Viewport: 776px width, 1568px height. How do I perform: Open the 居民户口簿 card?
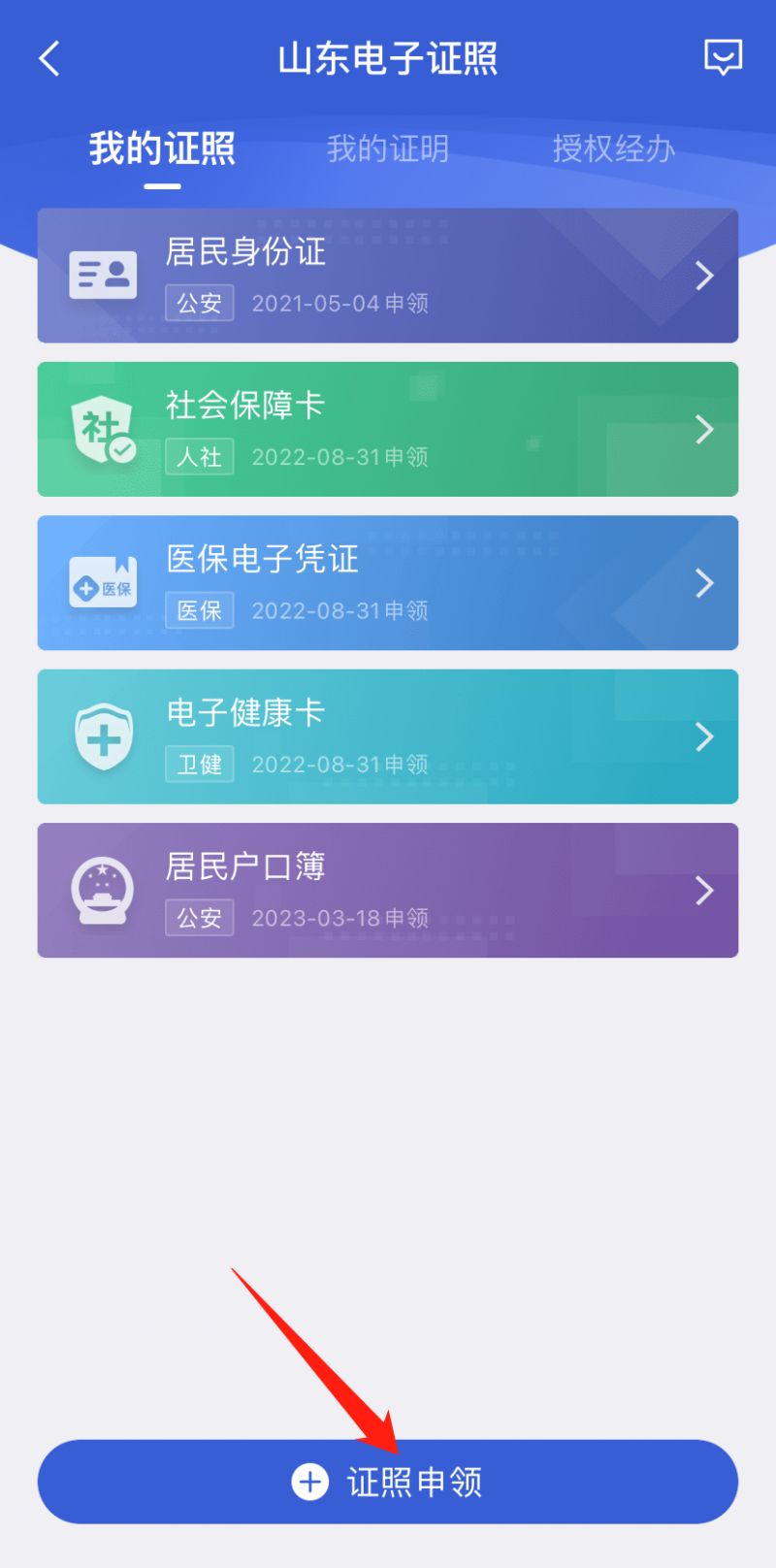click(x=388, y=890)
